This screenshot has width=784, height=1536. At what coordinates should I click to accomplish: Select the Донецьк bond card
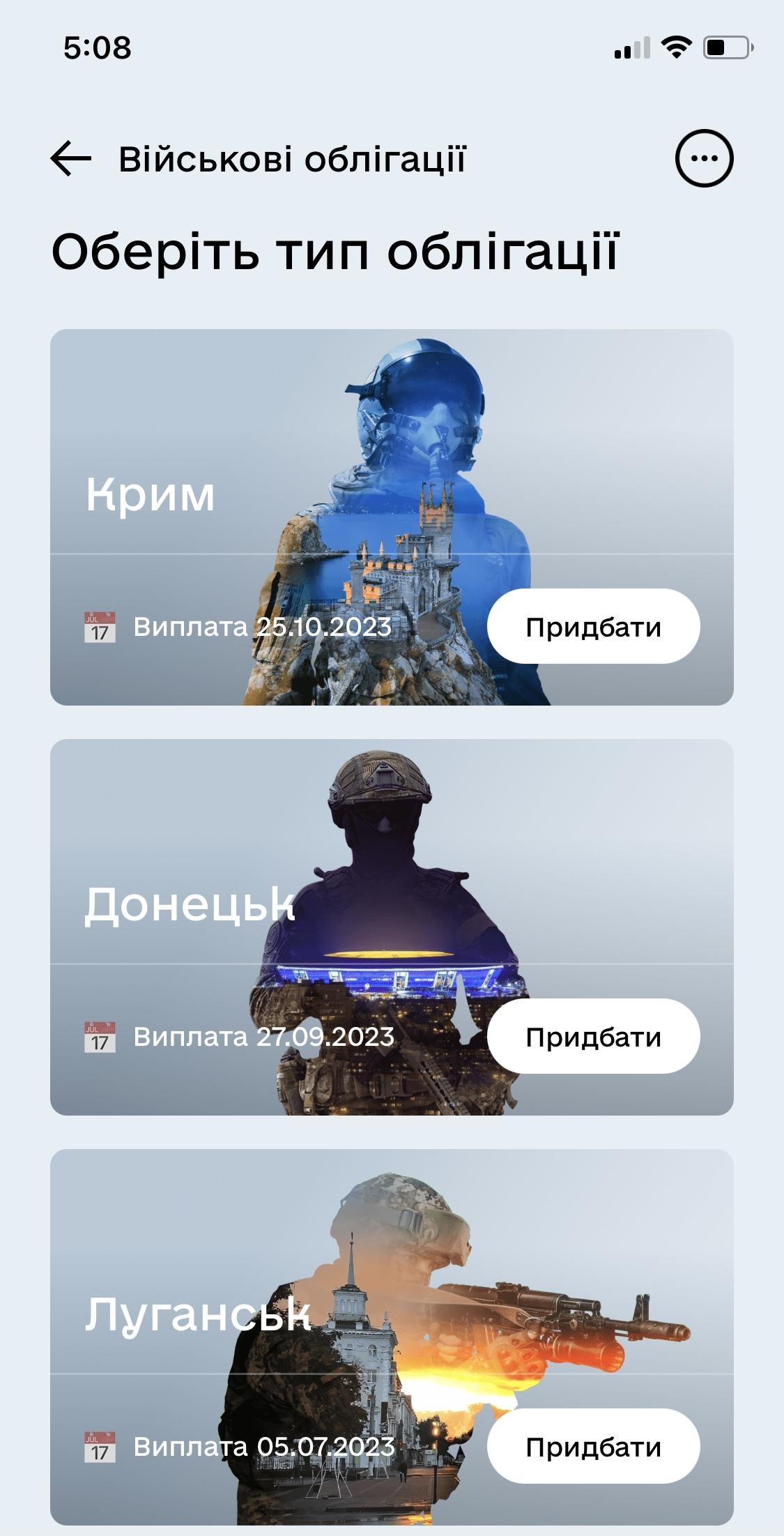tap(392, 927)
